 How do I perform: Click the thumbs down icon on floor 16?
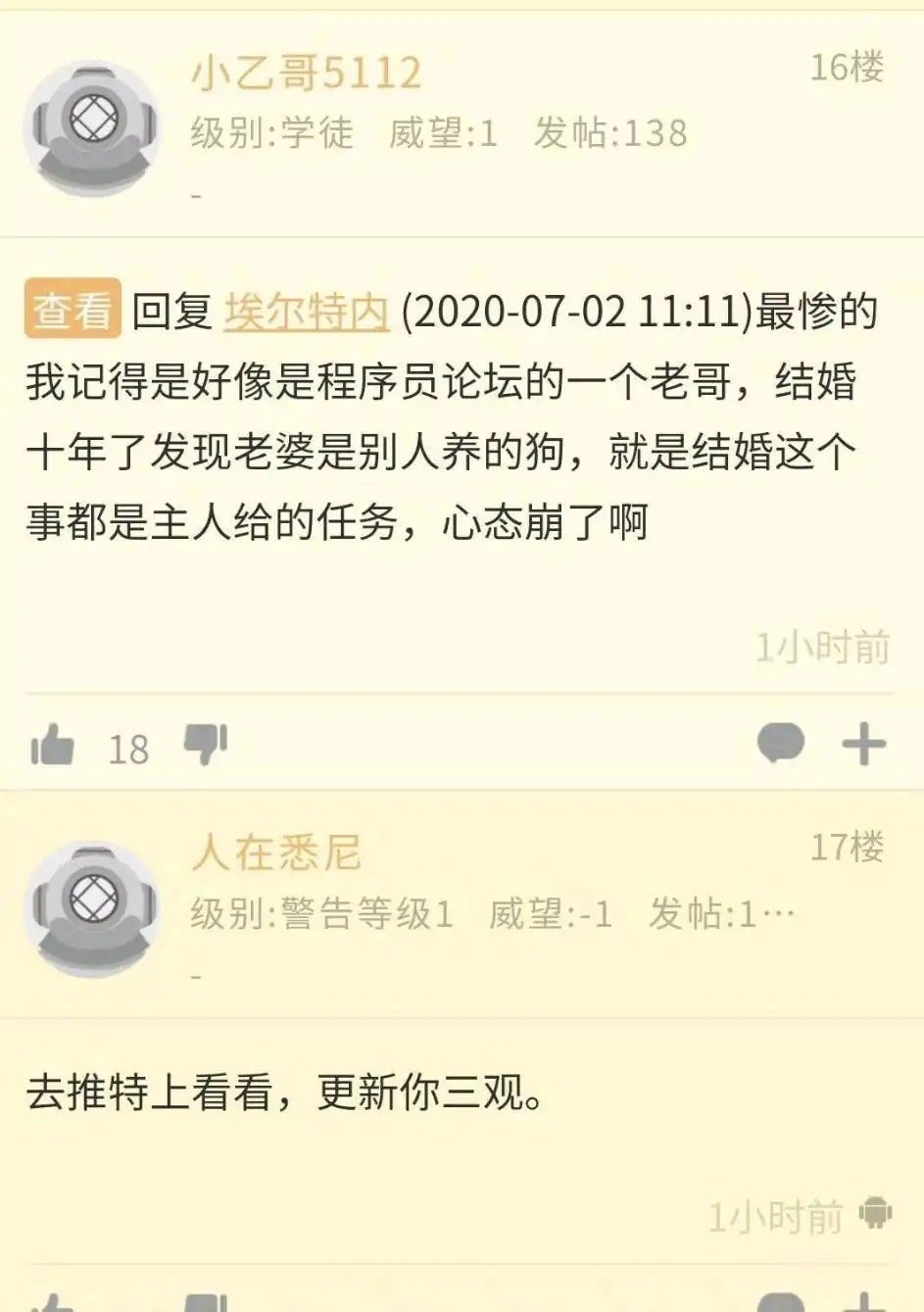coord(203,745)
